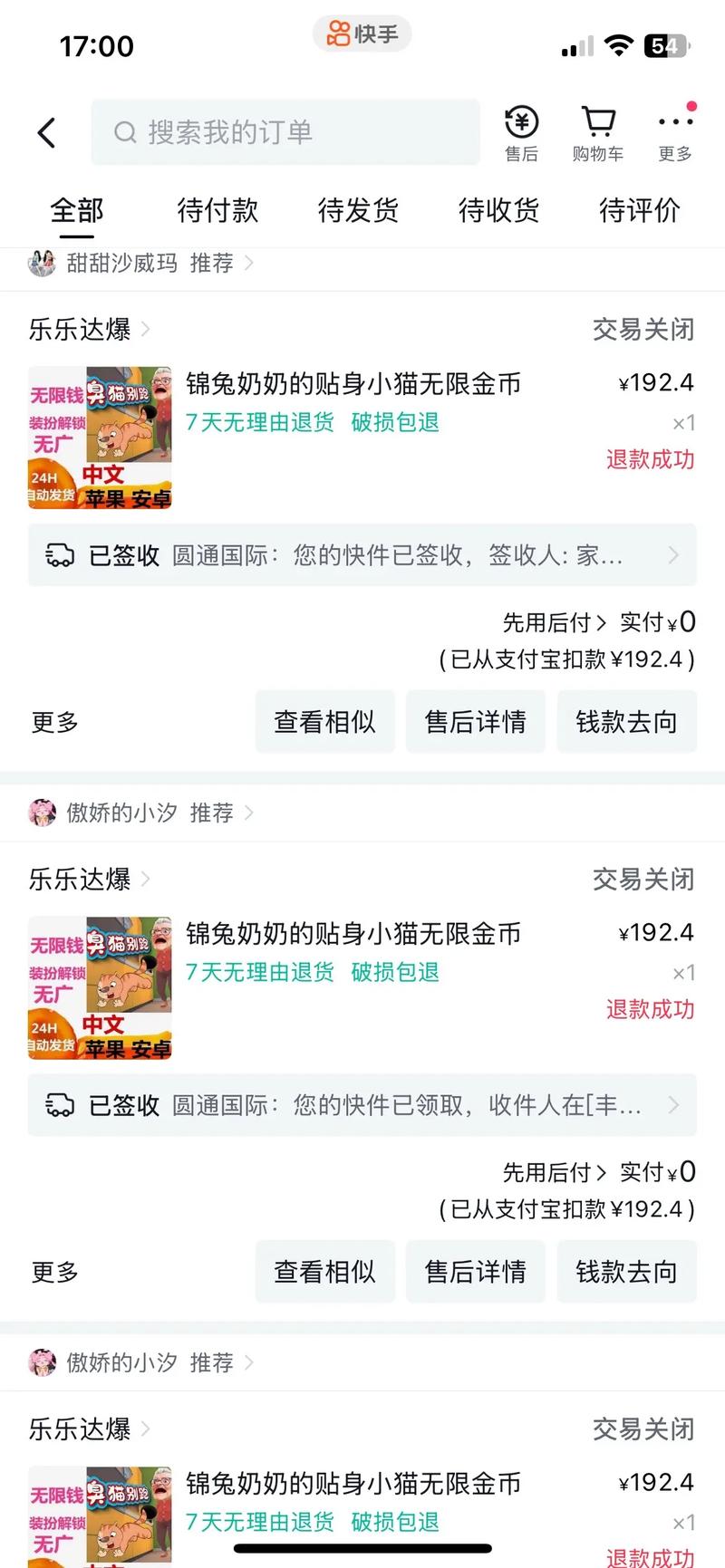Viewport: 725px width, 1568px height.
Task: Open the 甜甜沙威玛 推荐 chevron
Action: [251, 264]
